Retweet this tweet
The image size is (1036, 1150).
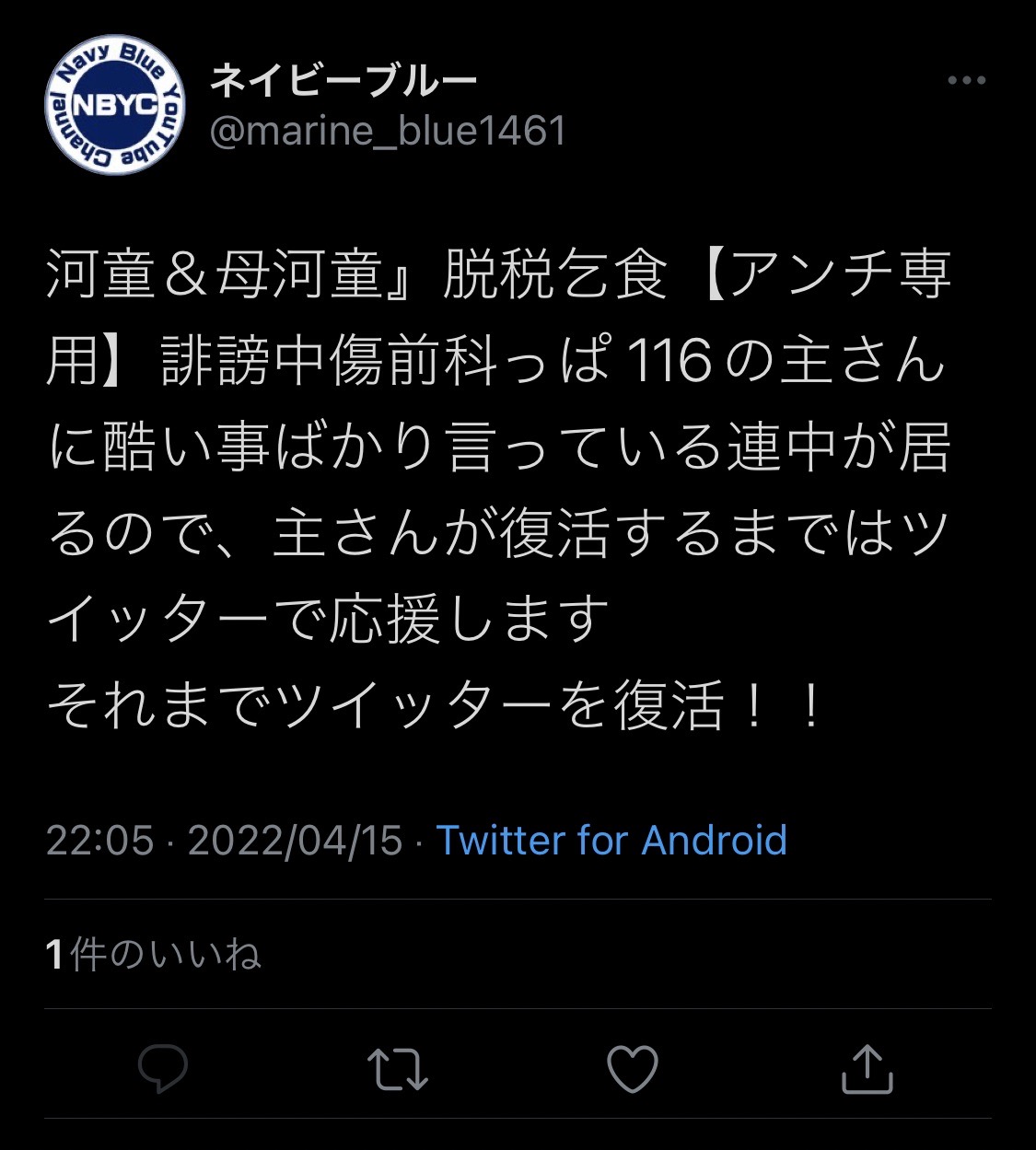(397, 1068)
